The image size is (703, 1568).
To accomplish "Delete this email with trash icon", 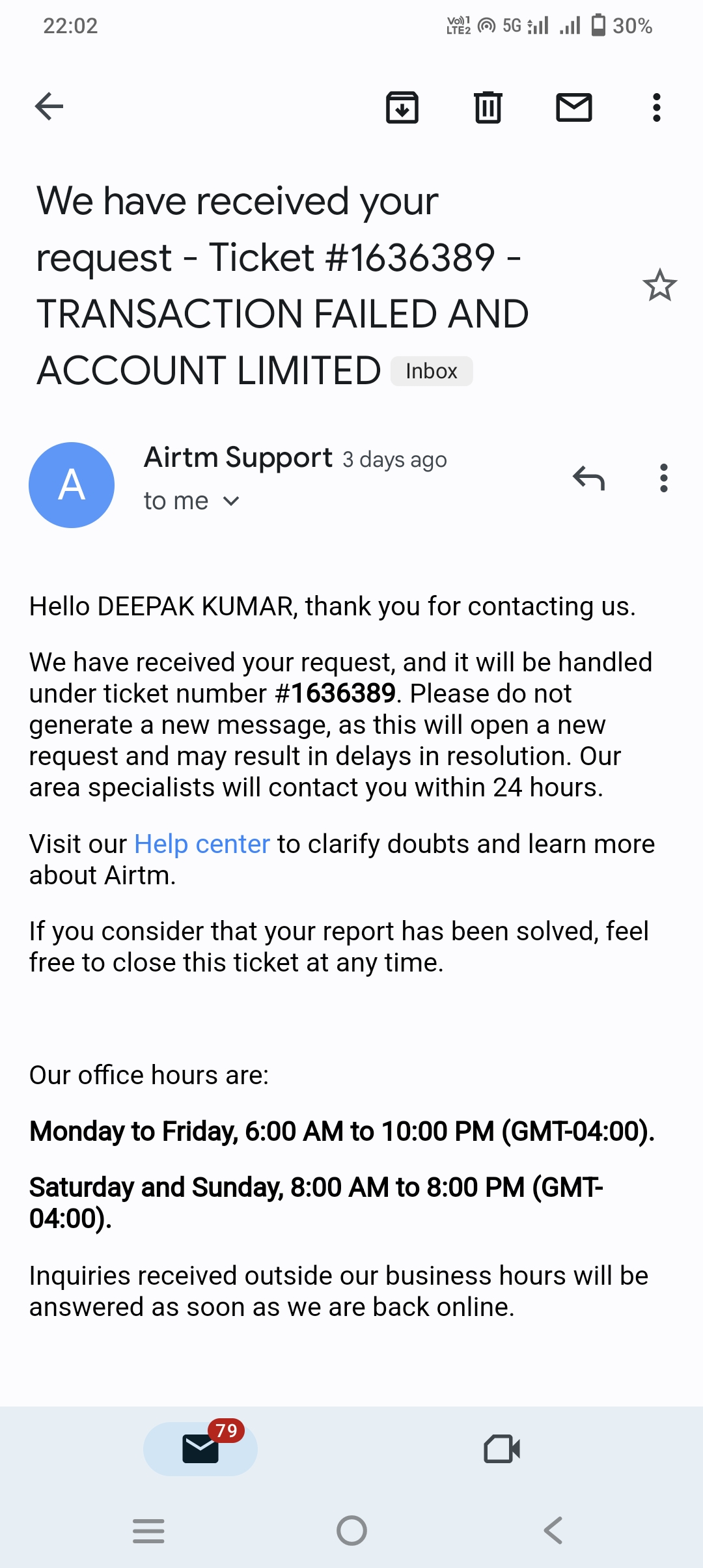I will pyautogui.click(x=488, y=107).
